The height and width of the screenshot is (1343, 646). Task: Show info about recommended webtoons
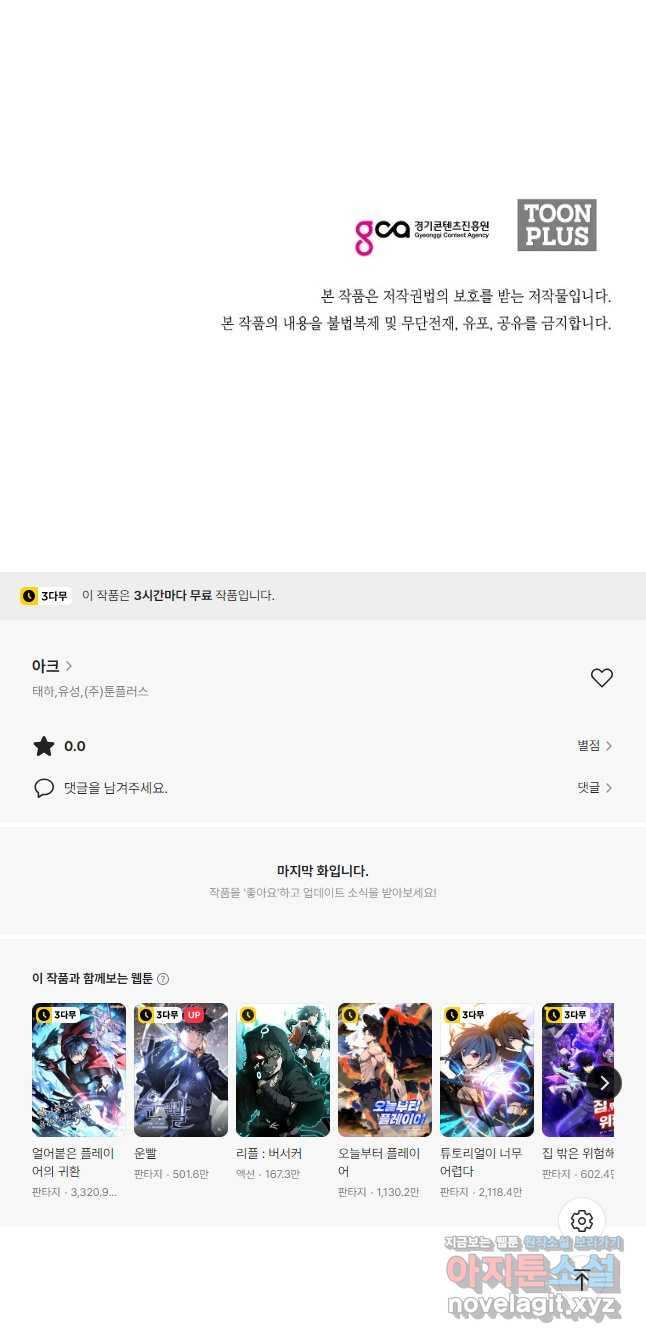click(x=163, y=979)
